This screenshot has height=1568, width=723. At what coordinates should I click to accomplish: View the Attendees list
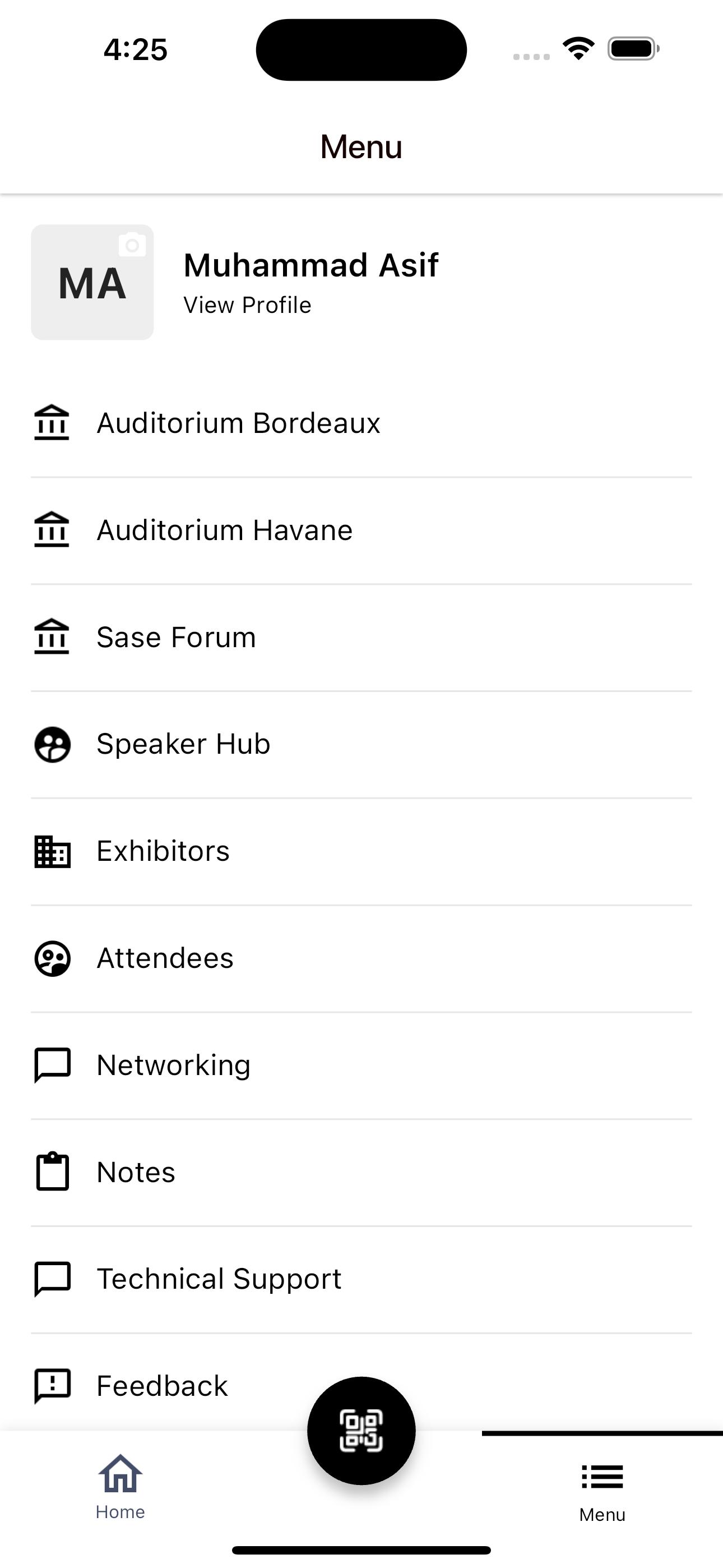[165, 958]
